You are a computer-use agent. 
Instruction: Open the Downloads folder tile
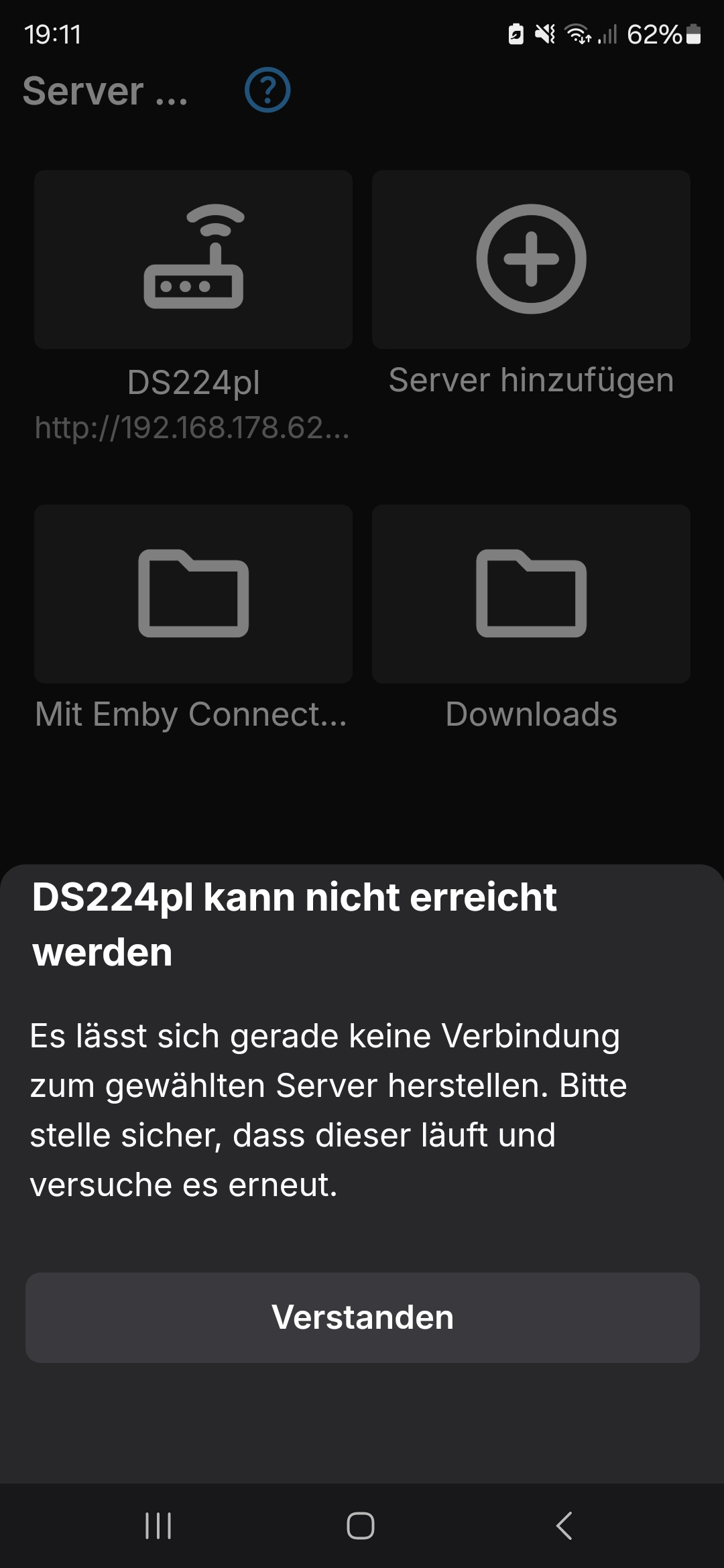[531, 594]
